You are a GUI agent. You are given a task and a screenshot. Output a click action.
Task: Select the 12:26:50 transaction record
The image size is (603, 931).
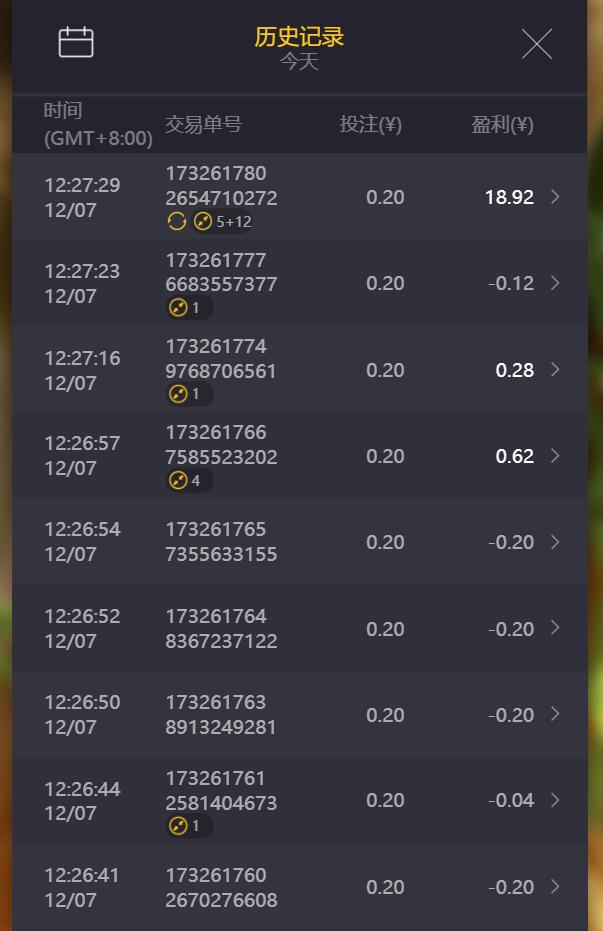coord(300,714)
